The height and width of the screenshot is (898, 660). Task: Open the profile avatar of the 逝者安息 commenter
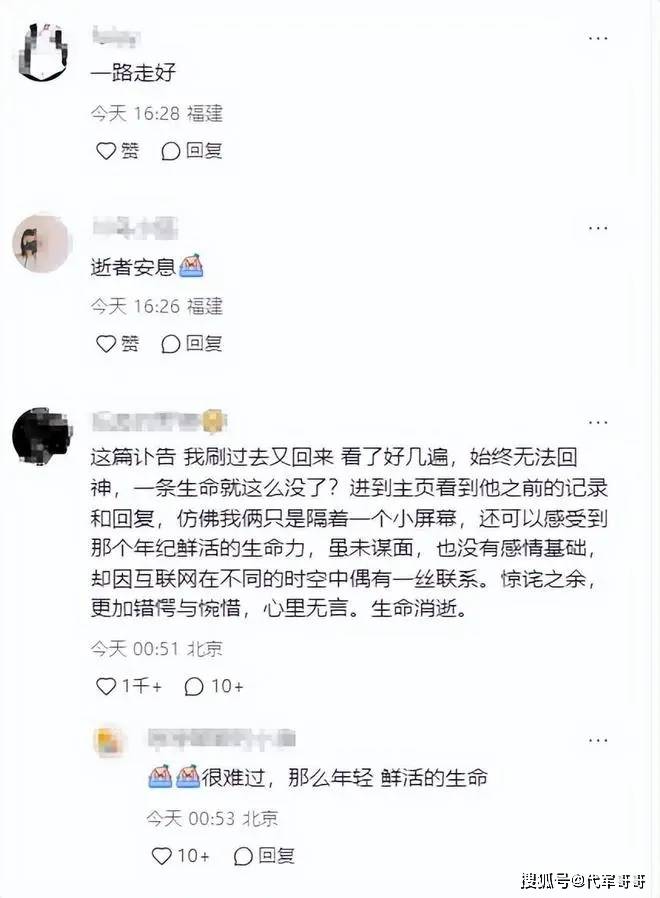pos(42,242)
